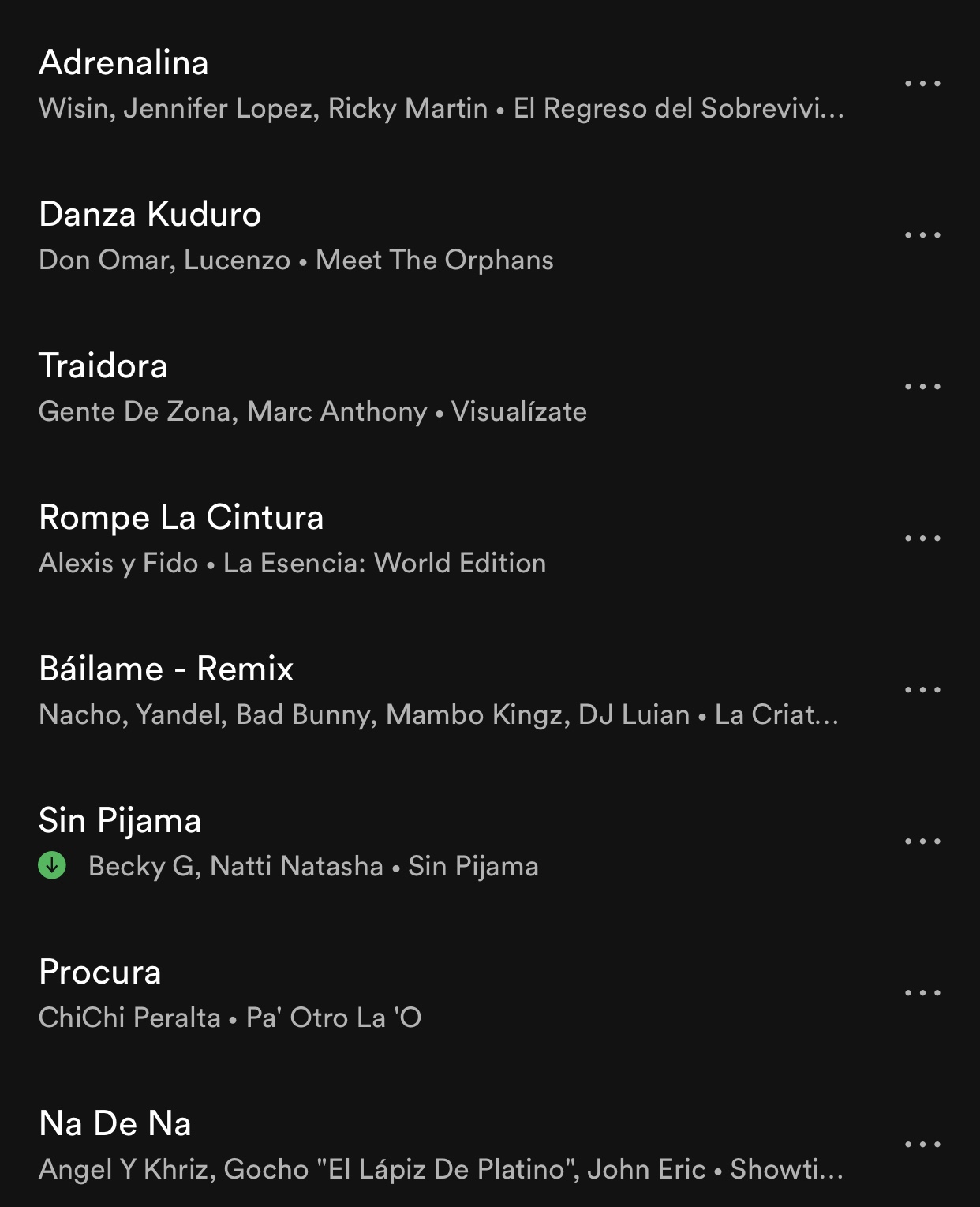Open the three-dot menu for Danza Kuduro
The width and height of the screenshot is (980, 1207).
pos(922,235)
